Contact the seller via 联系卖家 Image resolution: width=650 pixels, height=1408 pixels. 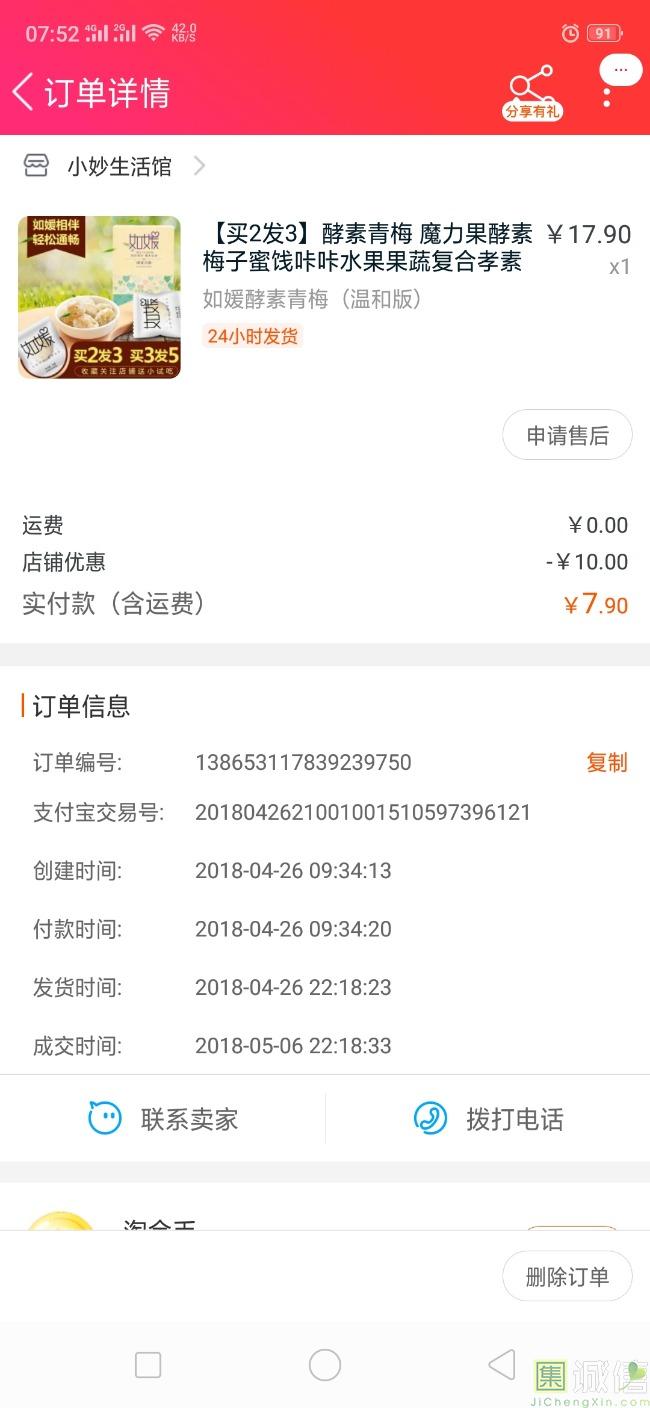[163, 1118]
